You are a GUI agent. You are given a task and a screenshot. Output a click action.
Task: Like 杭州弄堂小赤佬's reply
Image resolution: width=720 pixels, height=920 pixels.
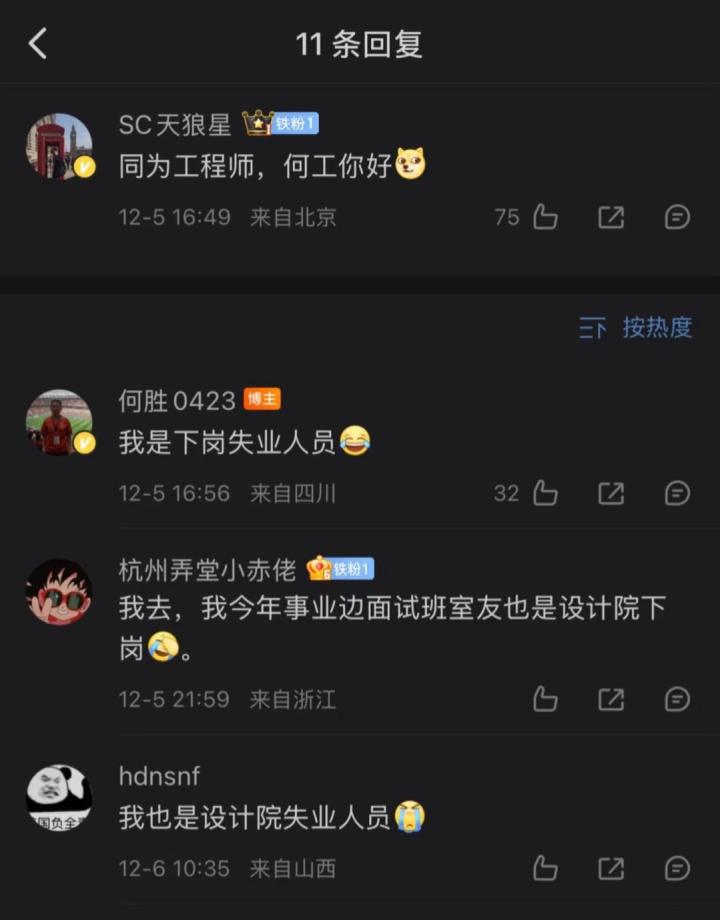pyautogui.click(x=545, y=699)
